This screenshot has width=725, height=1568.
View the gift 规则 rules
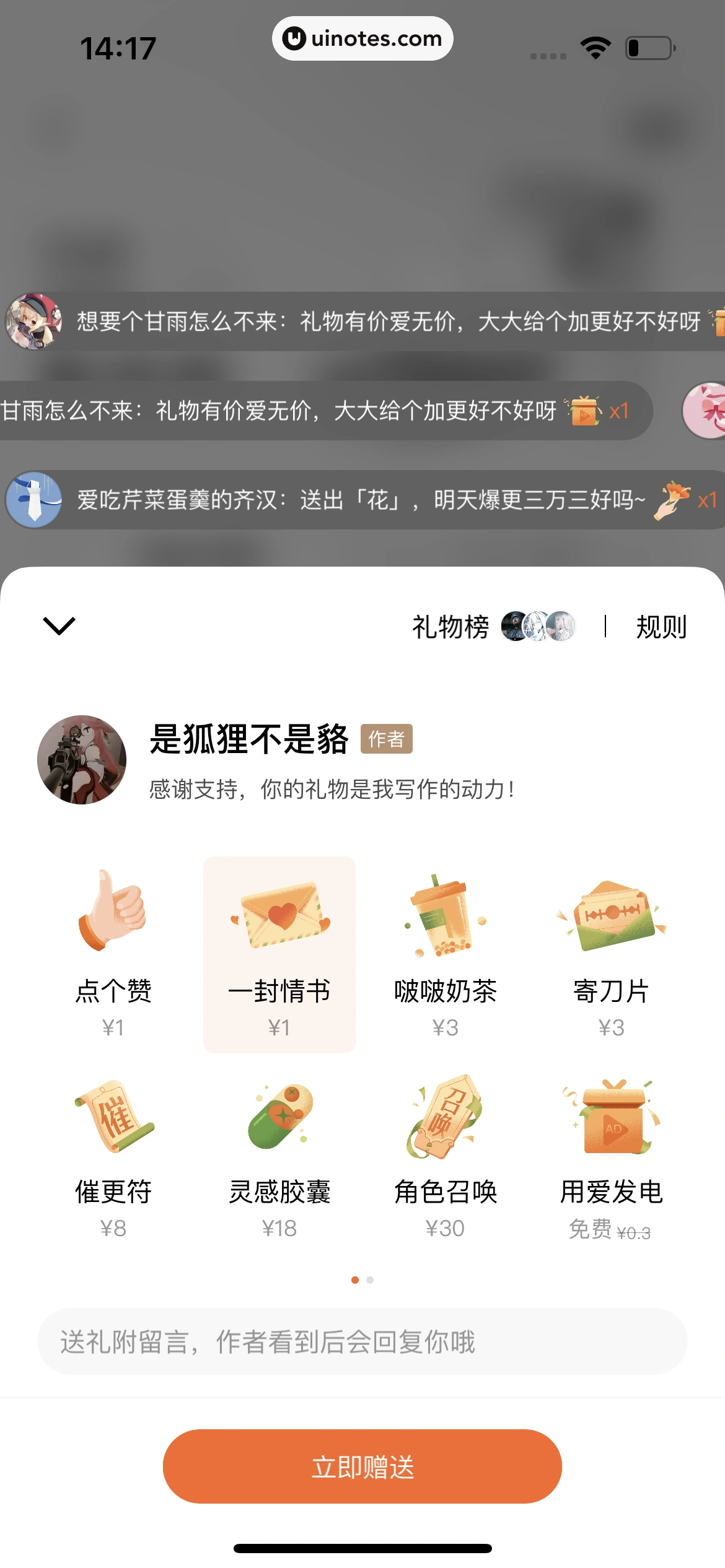point(661,627)
